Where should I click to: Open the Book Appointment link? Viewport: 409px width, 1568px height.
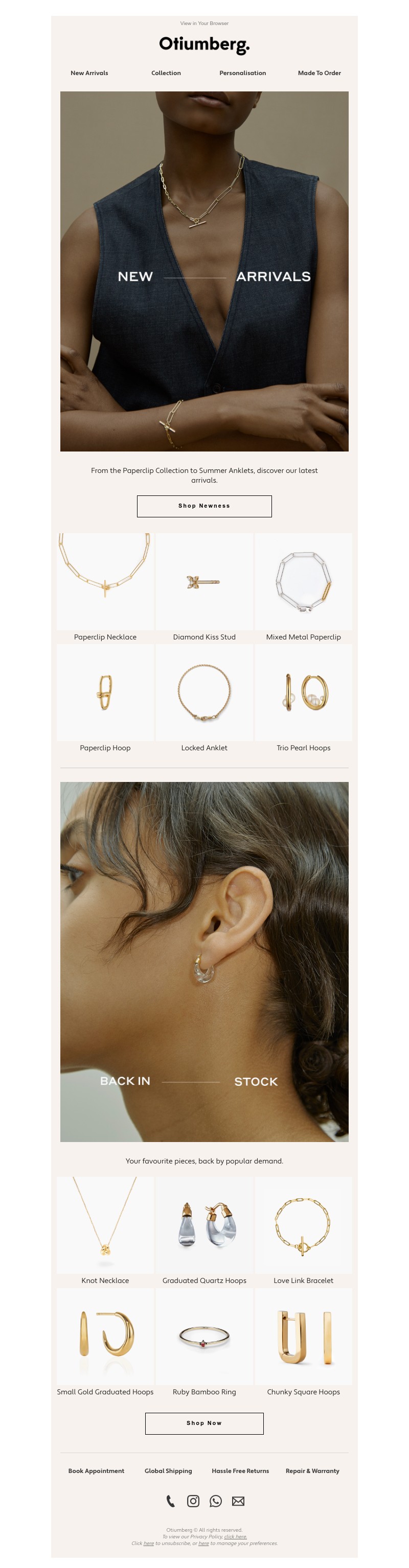[x=96, y=1471]
